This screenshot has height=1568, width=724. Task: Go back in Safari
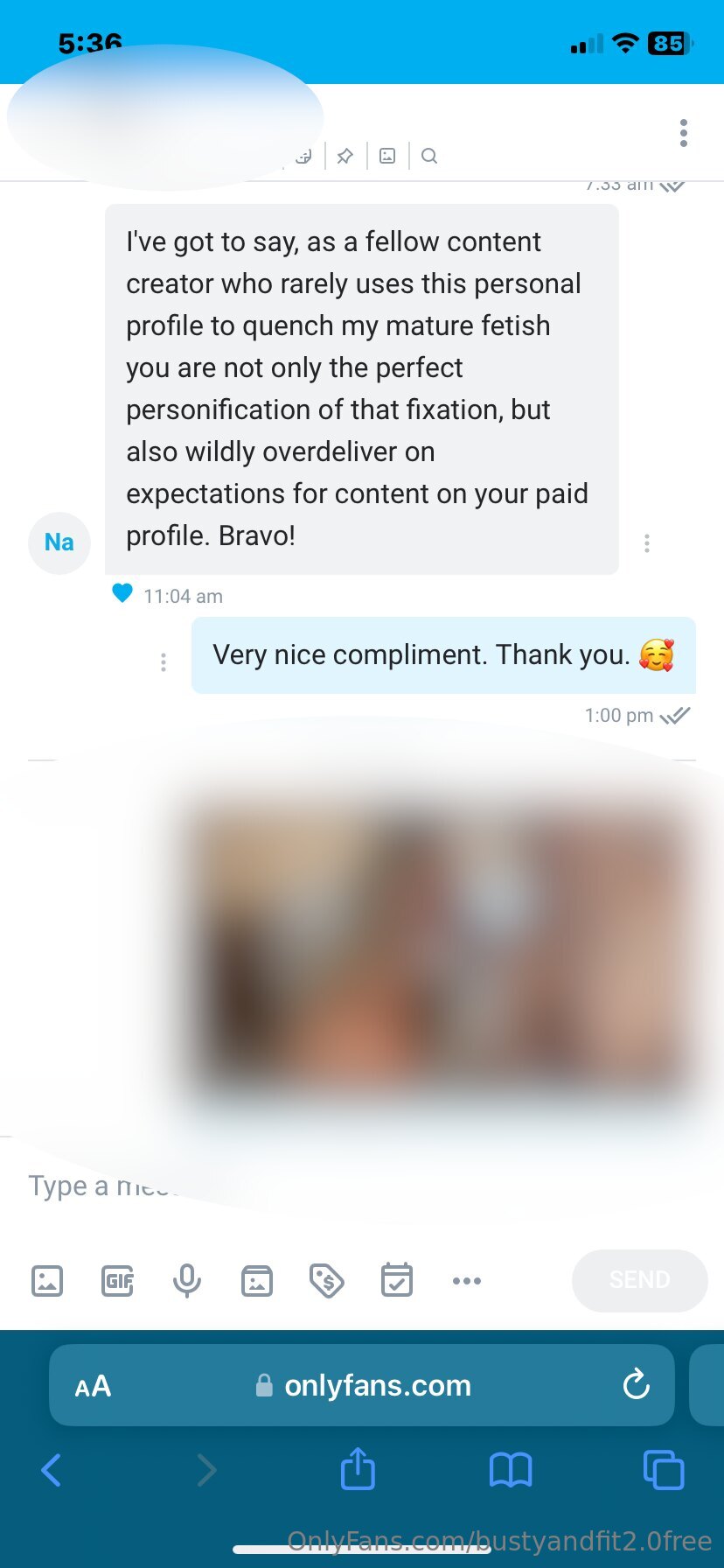click(52, 1470)
